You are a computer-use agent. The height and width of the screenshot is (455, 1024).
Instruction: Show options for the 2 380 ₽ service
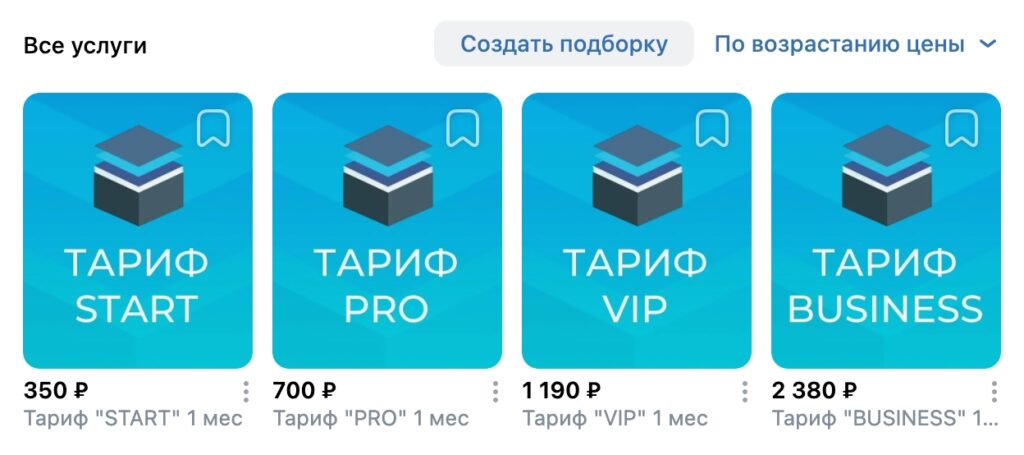coord(993,391)
